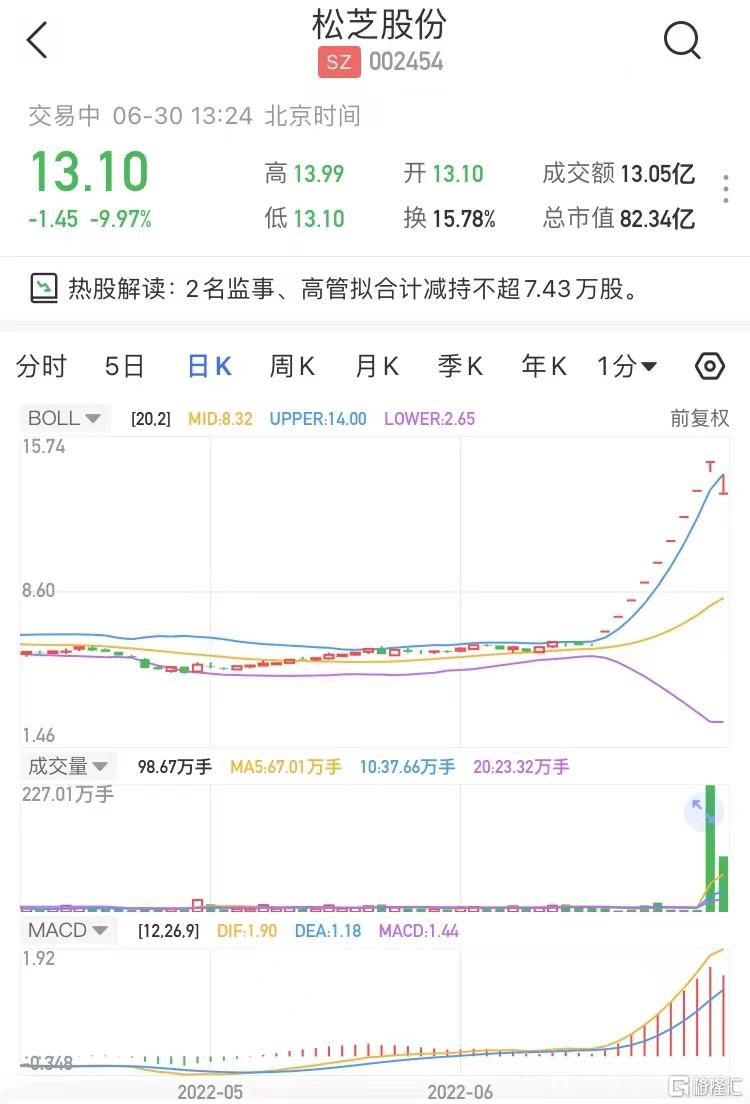Viewport: 750px width, 1104px height.
Task: Switch to the 分时 chart tab
Action: tap(41, 367)
